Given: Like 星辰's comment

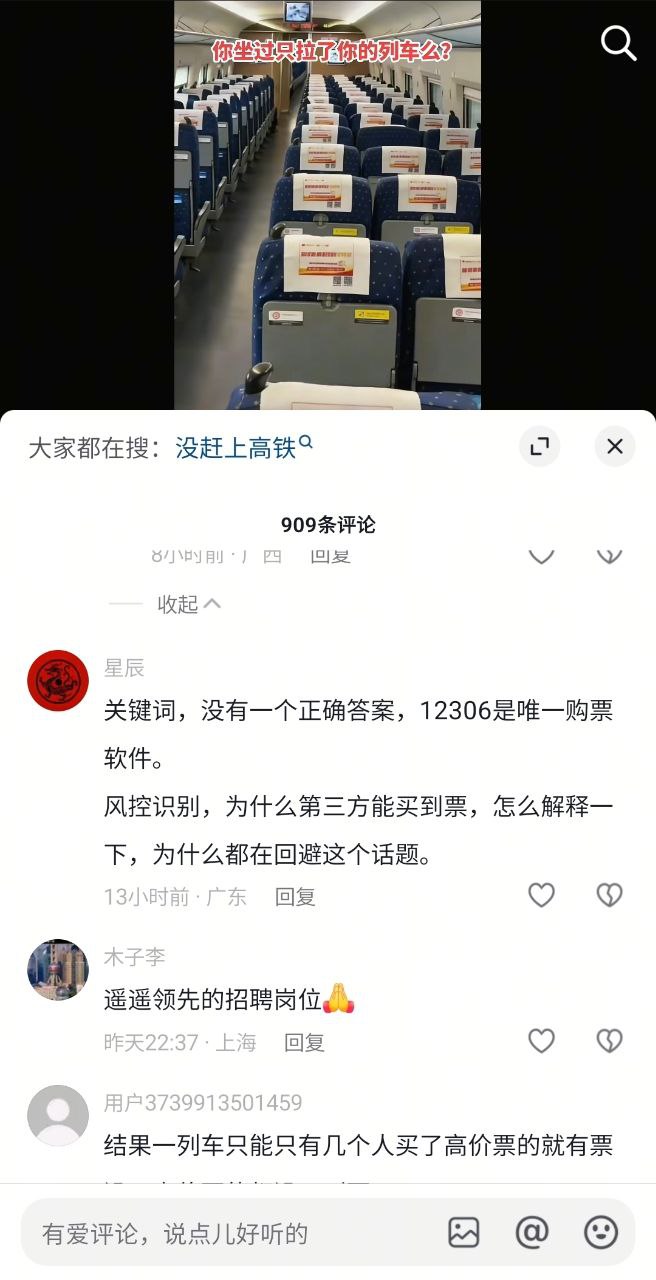Looking at the screenshot, I should tap(541, 895).
